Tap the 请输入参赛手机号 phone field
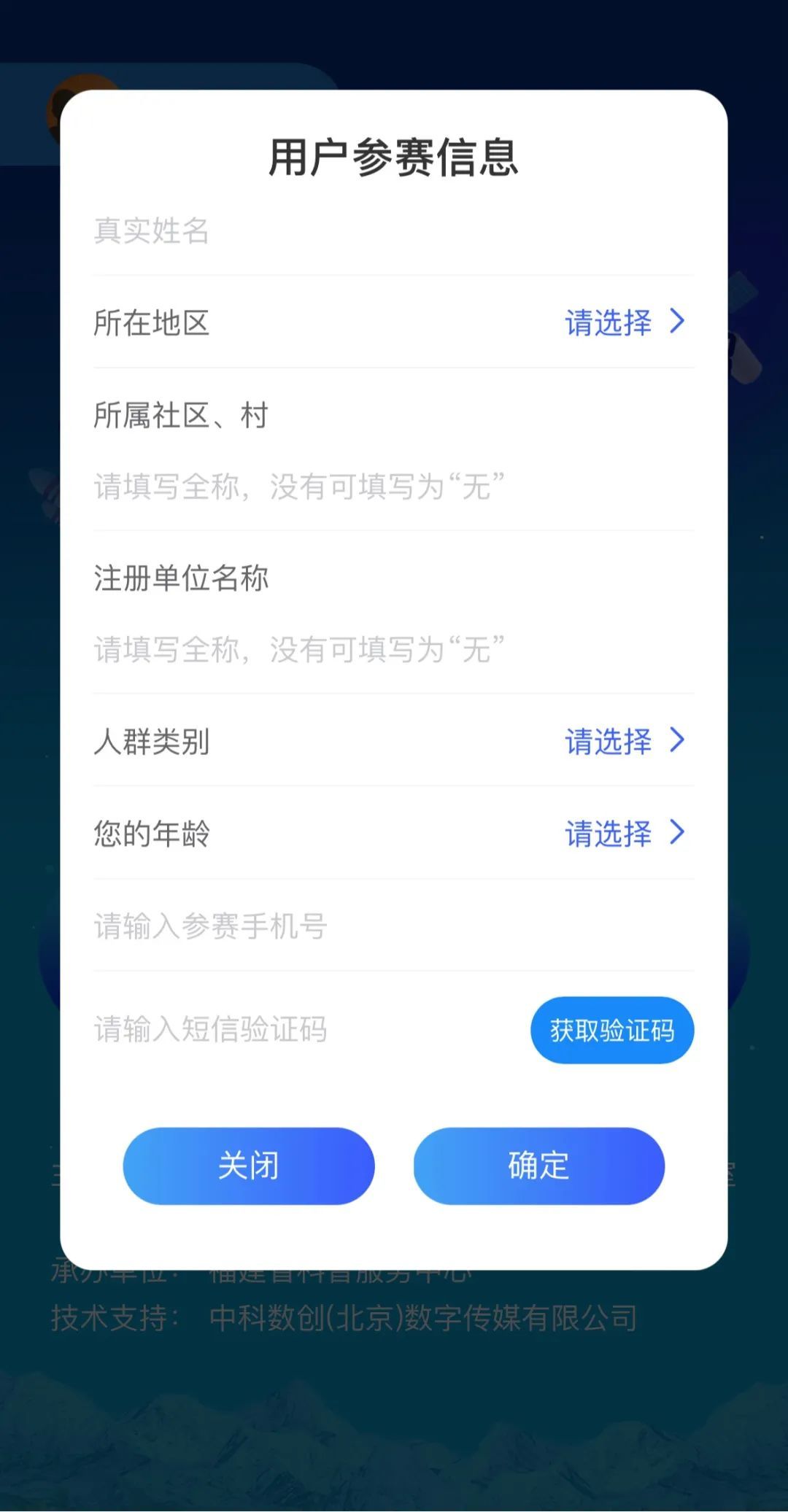The image size is (788, 1512). coord(393,926)
